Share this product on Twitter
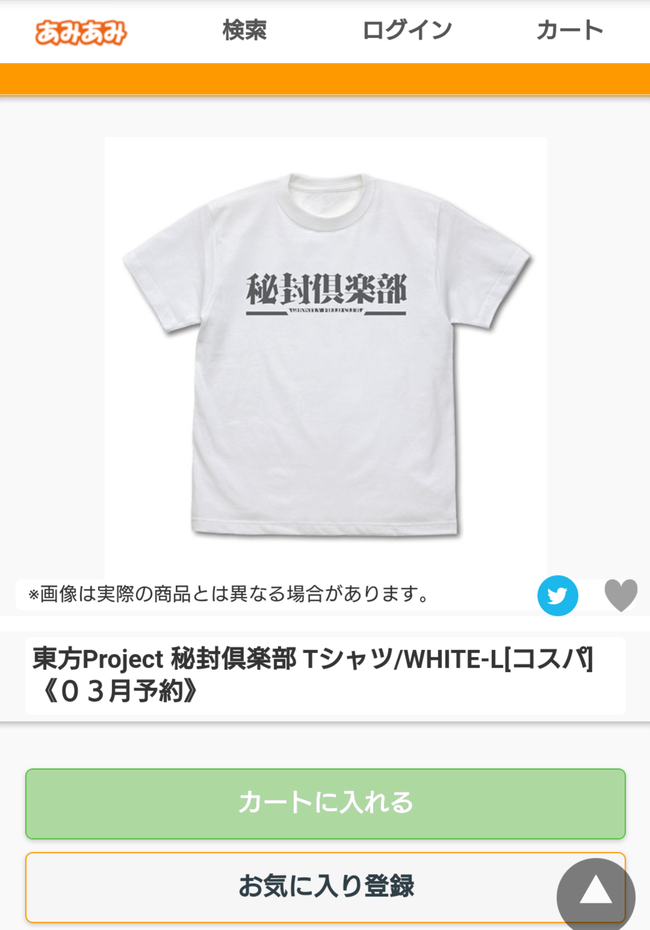 558,597
